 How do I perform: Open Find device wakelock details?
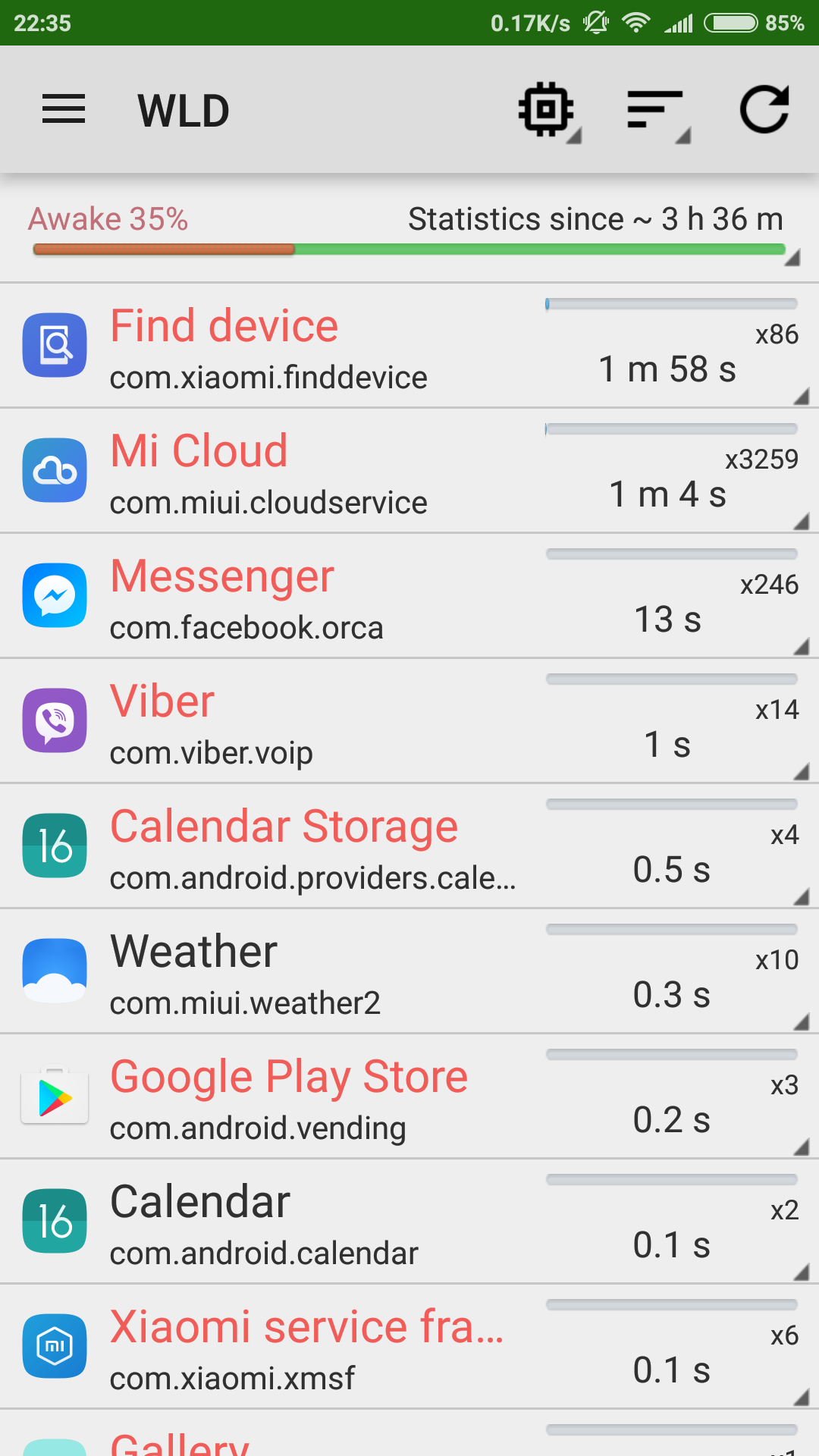click(409, 347)
